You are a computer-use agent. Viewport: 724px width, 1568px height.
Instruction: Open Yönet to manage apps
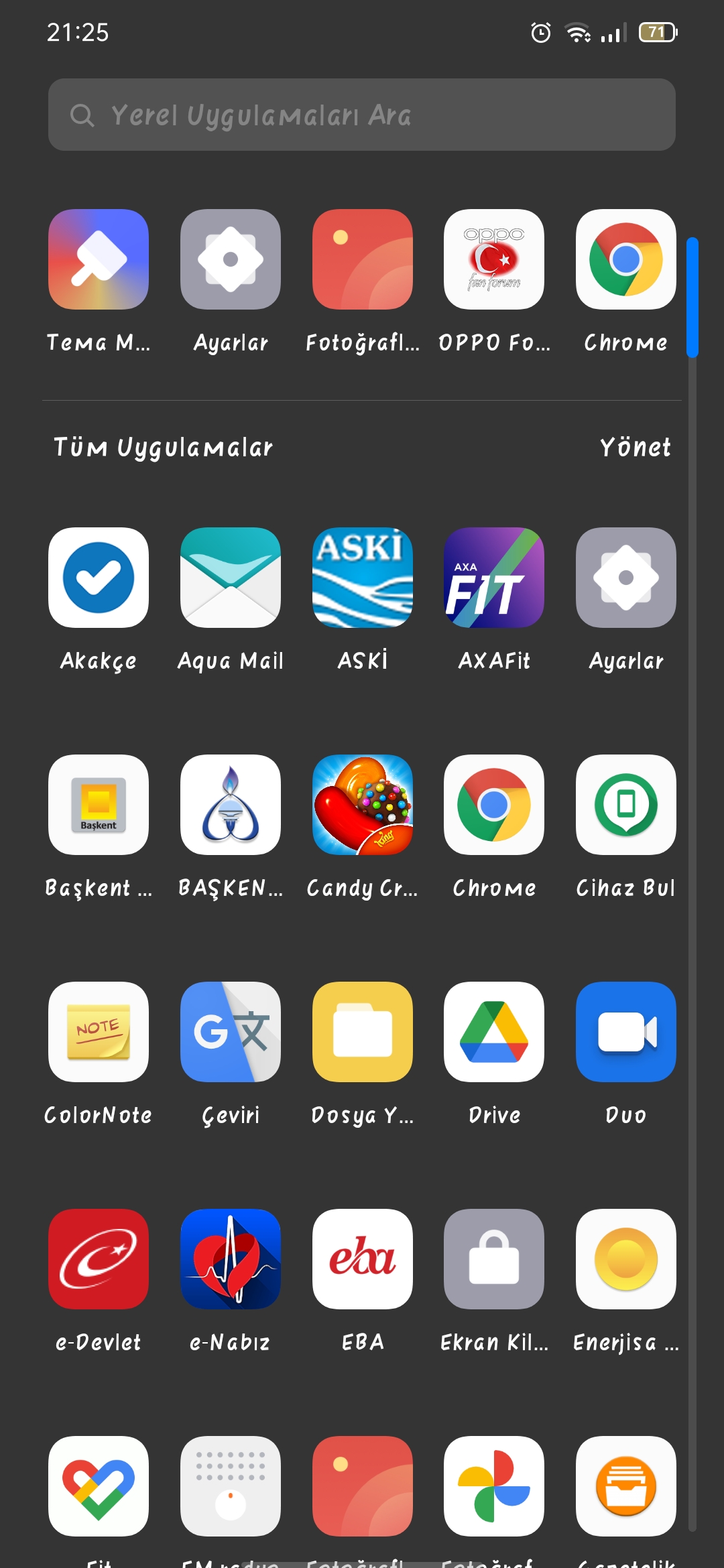635,448
